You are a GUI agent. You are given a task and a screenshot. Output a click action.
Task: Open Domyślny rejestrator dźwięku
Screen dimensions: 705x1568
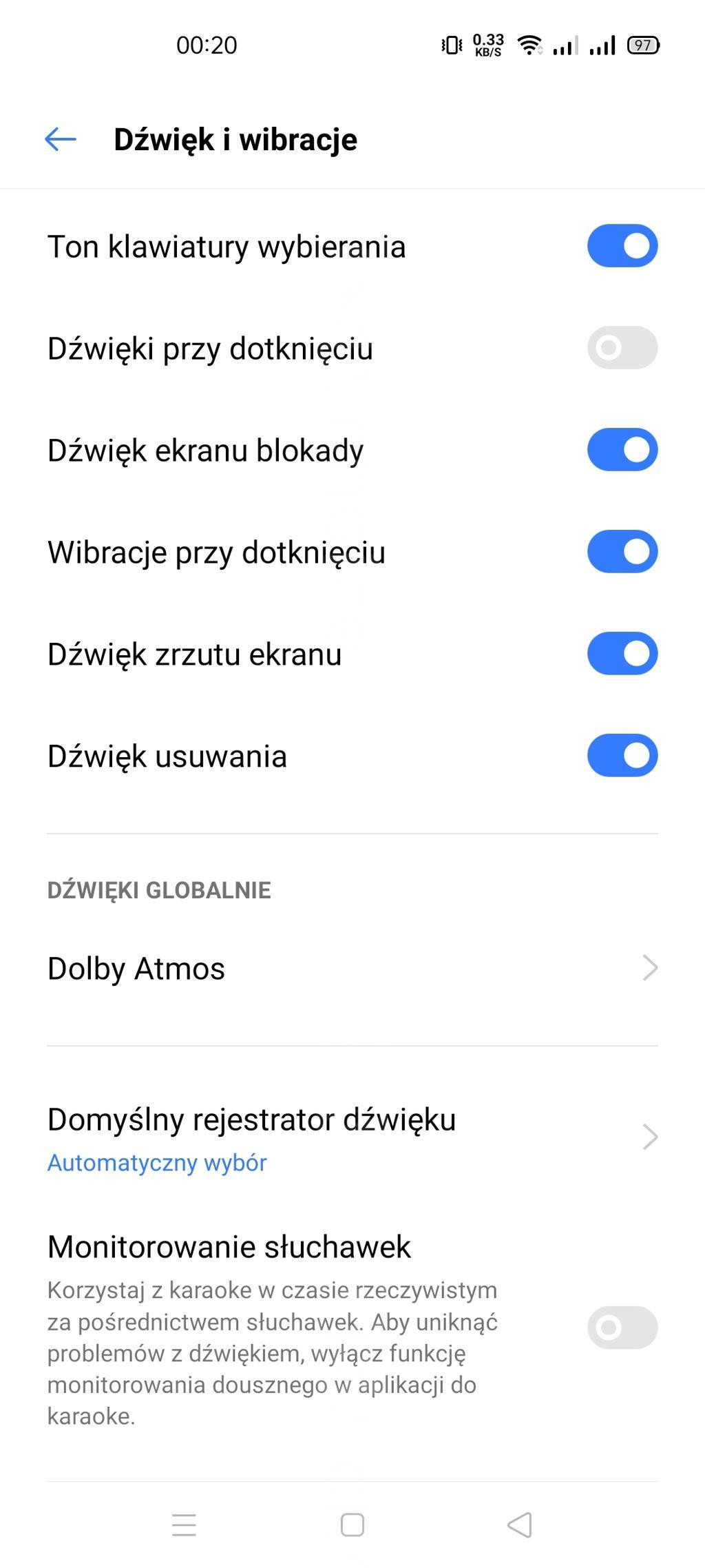(x=351, y=1137)
